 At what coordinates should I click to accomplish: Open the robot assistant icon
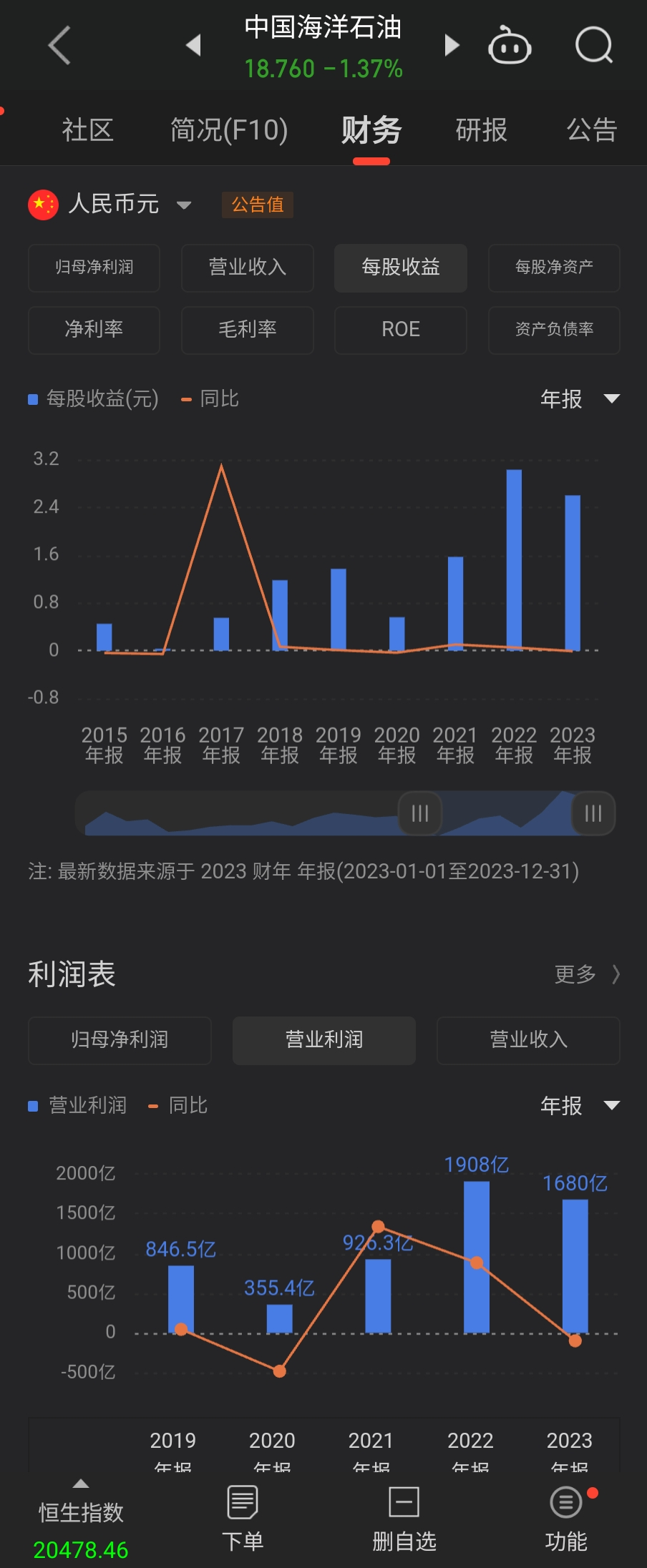(510, 46)
